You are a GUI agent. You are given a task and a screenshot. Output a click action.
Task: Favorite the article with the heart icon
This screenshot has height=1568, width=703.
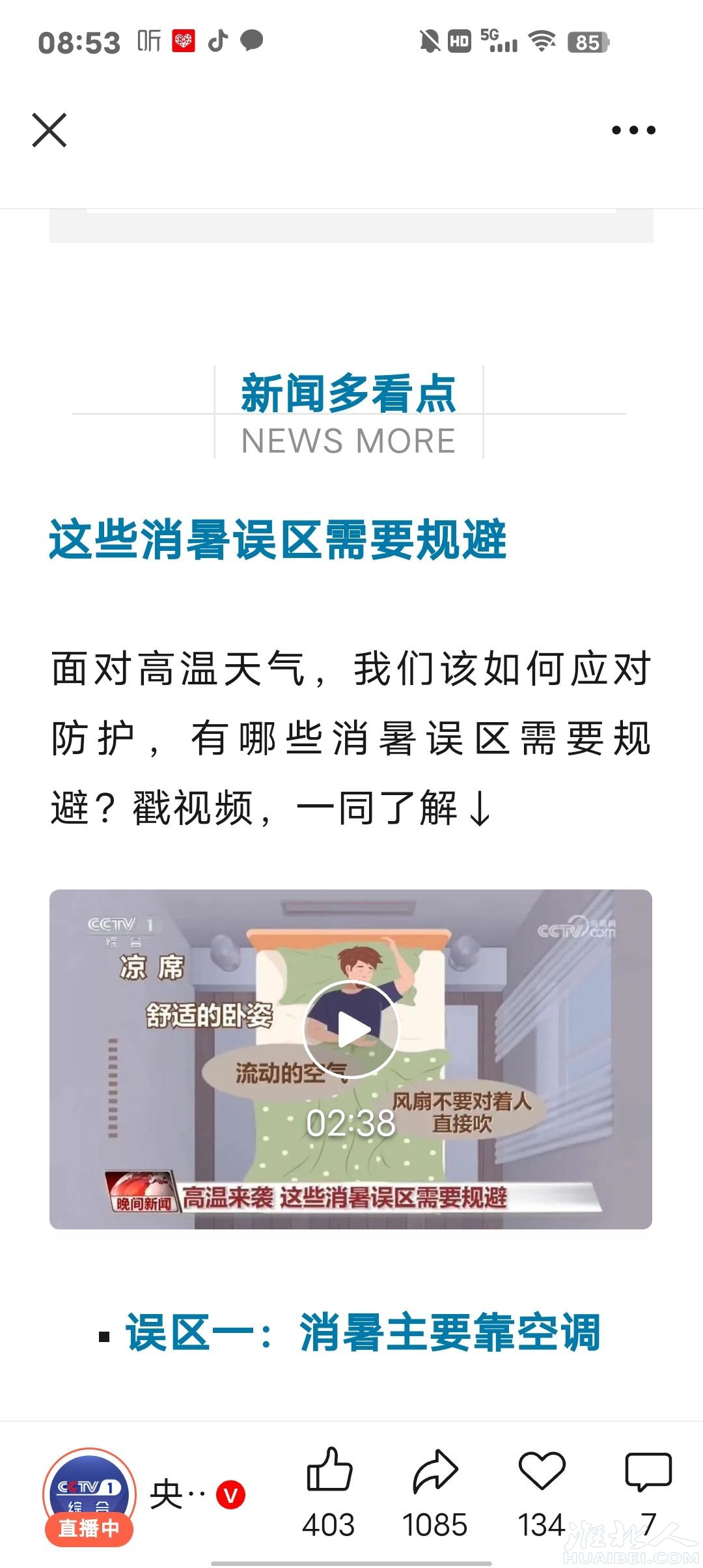click(x=542, y=1470)
